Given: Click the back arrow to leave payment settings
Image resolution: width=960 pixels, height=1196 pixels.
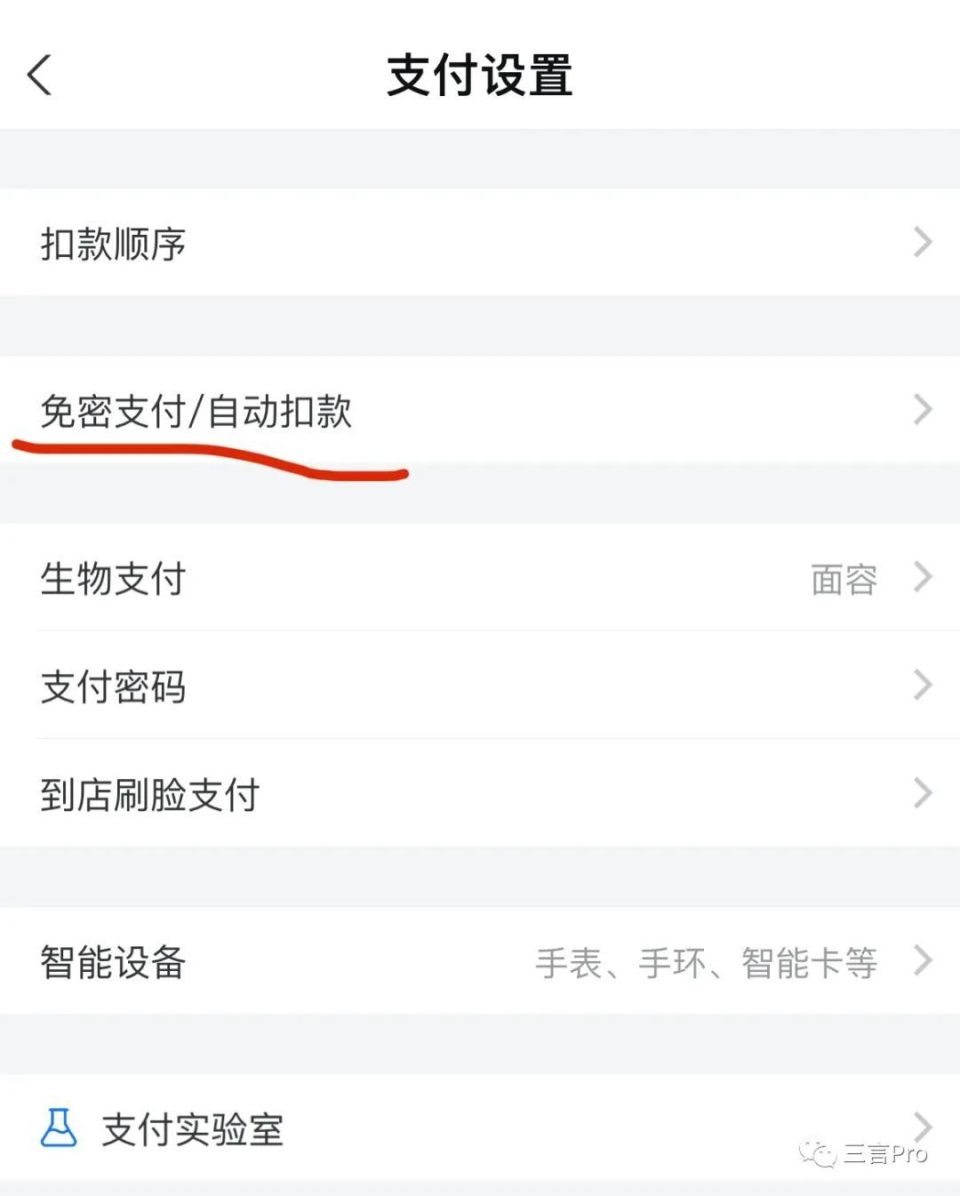Looking at the screenshot, I should pyautogui.click(x=40, y=75).
